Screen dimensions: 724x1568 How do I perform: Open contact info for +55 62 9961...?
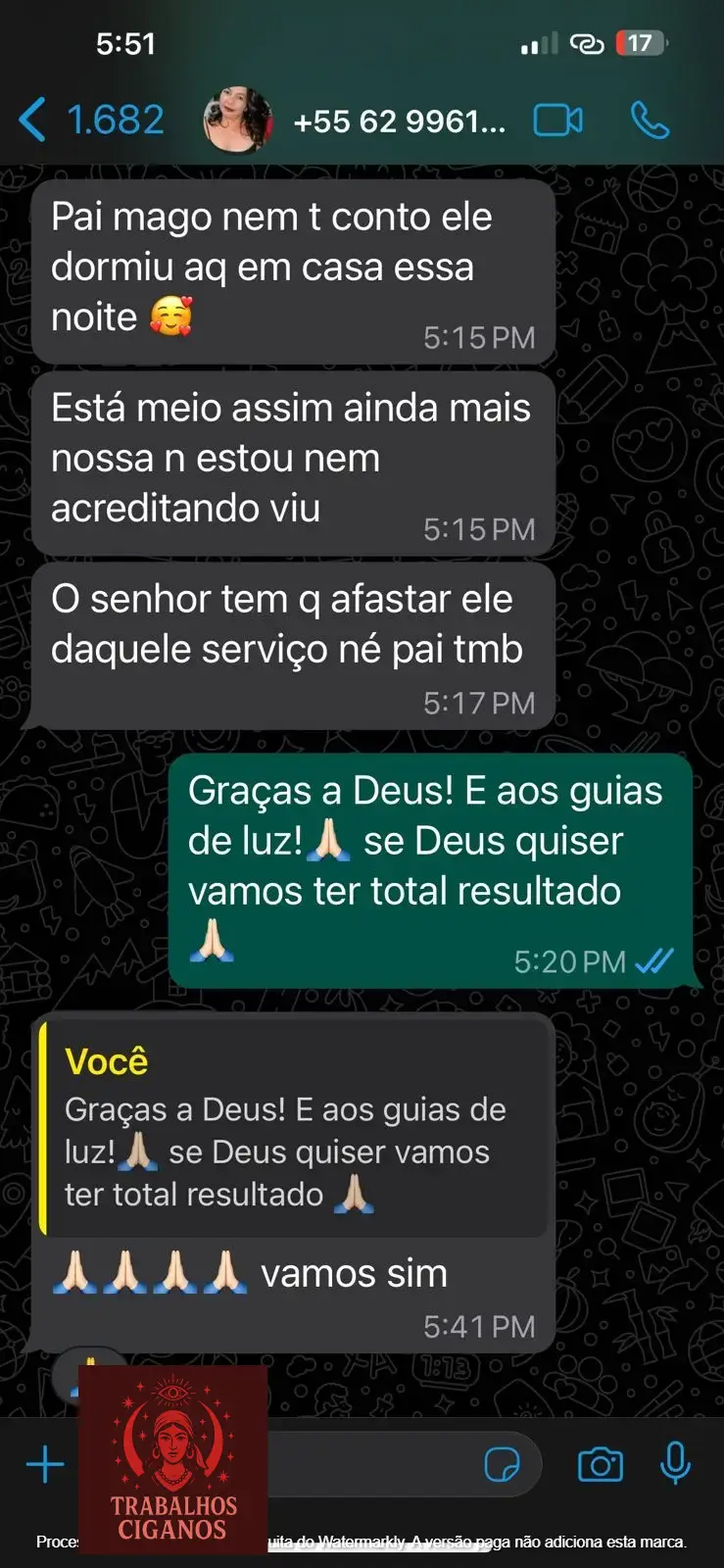pos(399,122)
